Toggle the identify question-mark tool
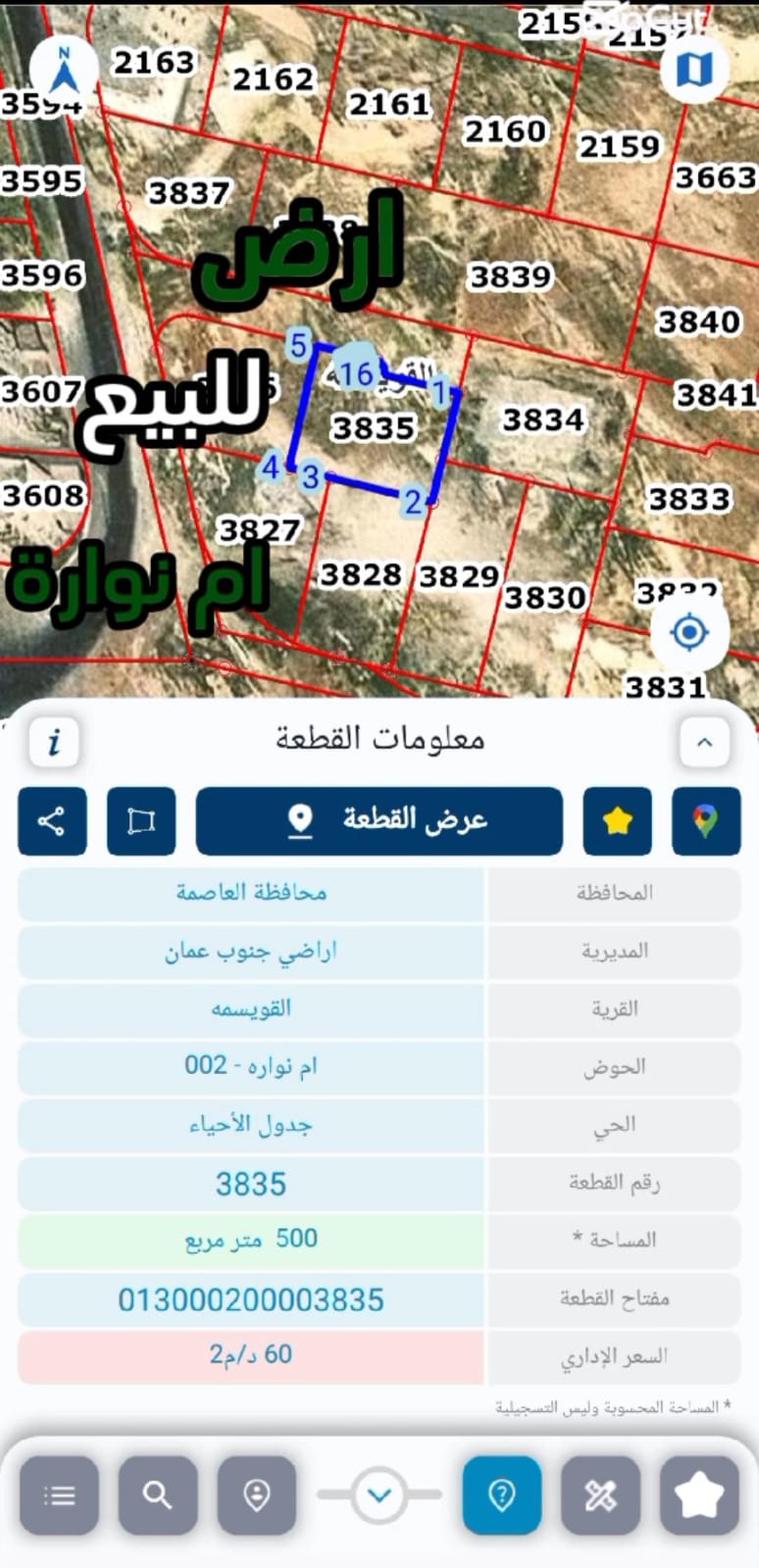Screen dimensions: 759x1568 (x=502, y=1495)
